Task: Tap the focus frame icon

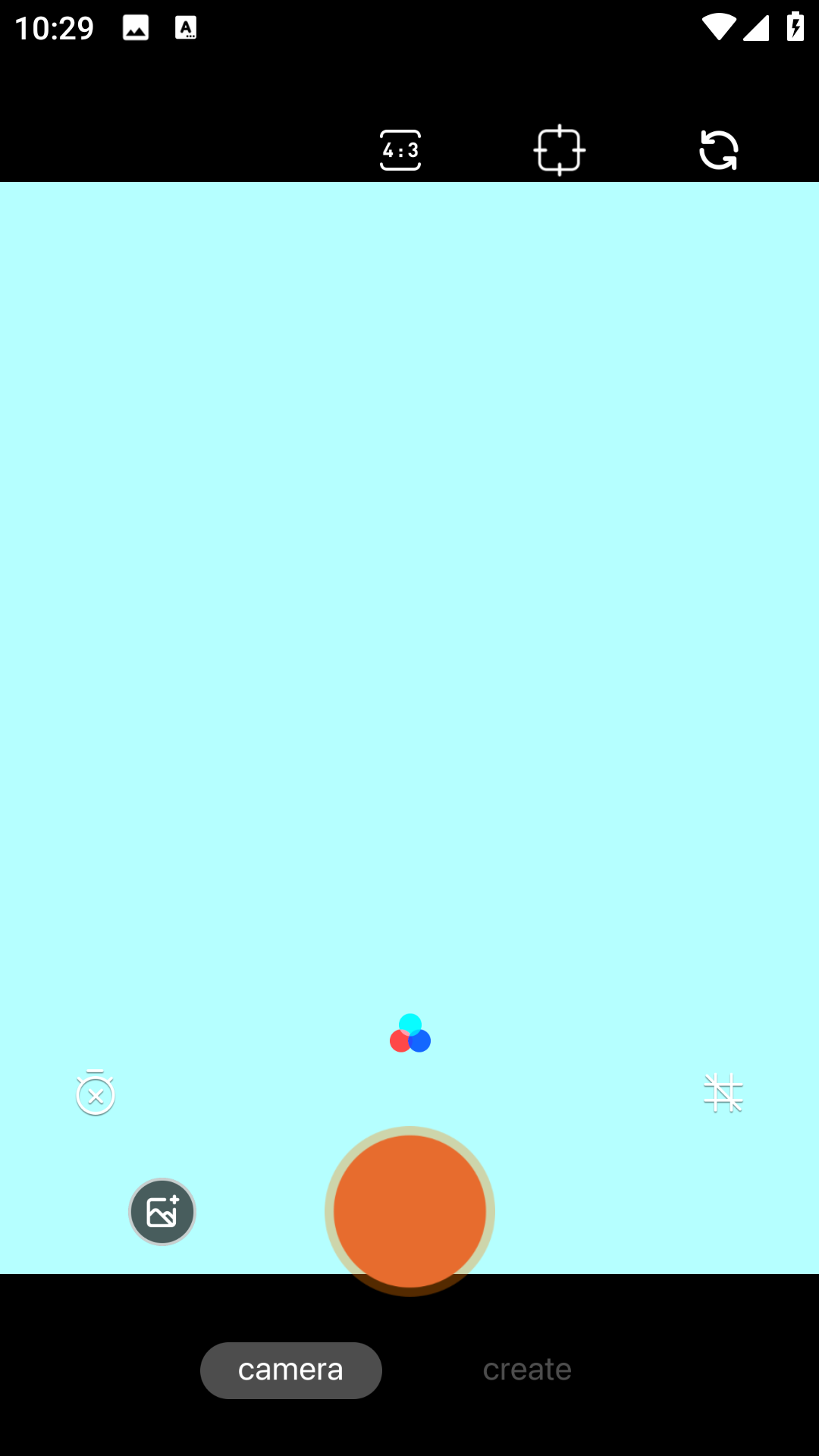Action: click(560, 150)
